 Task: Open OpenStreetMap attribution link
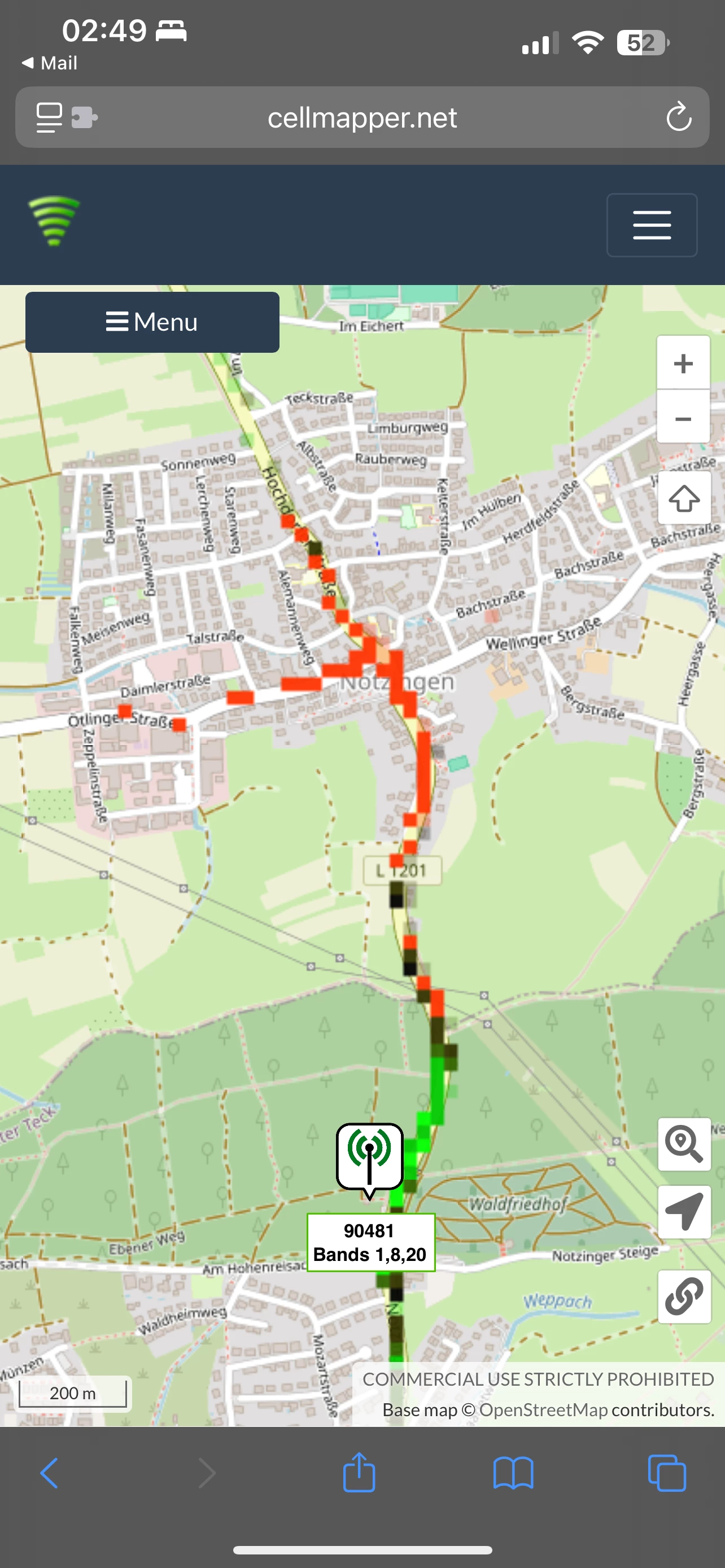pos(543,1410)
